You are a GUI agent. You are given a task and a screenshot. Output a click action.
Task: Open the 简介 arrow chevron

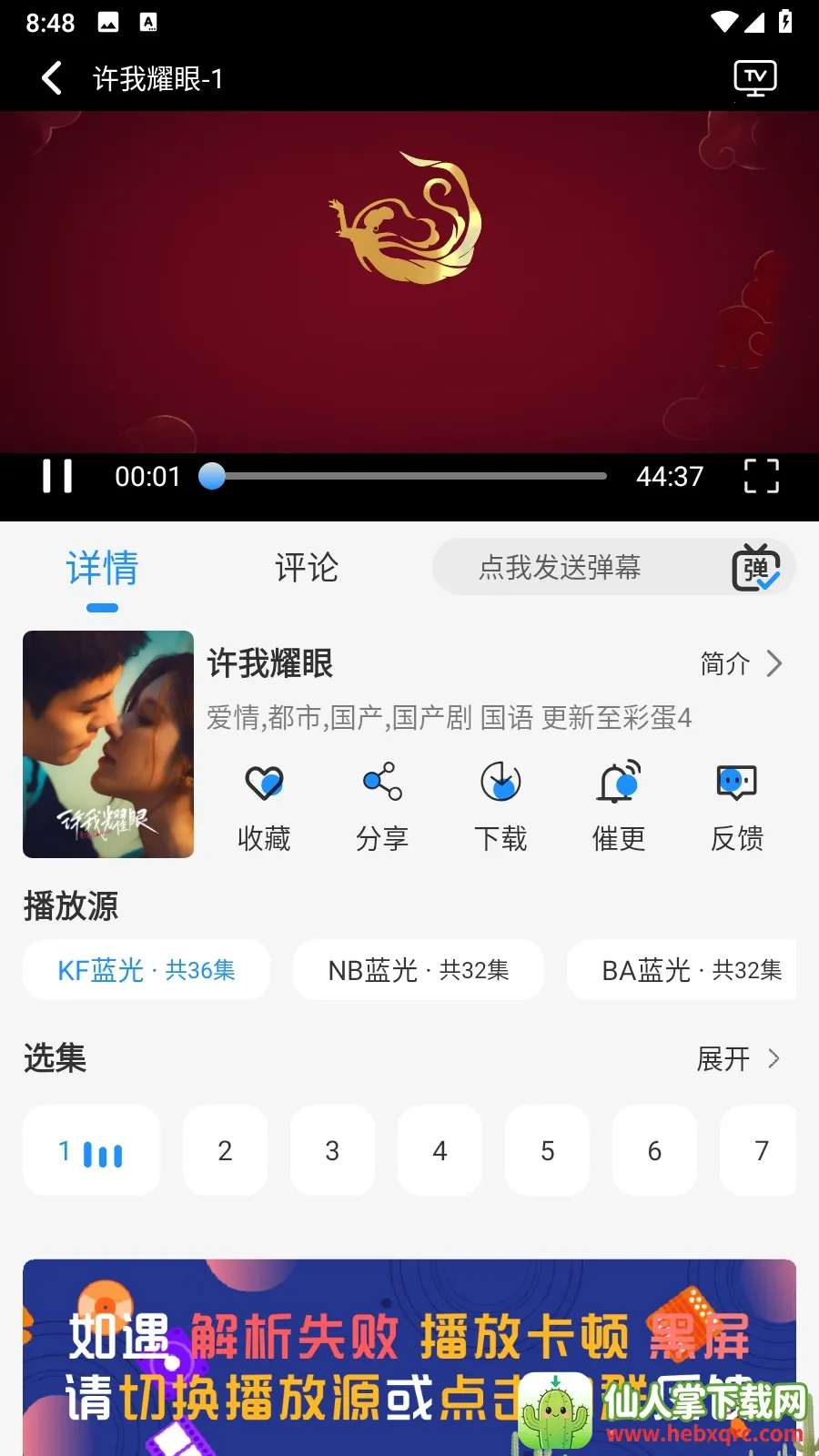point(774,664)
